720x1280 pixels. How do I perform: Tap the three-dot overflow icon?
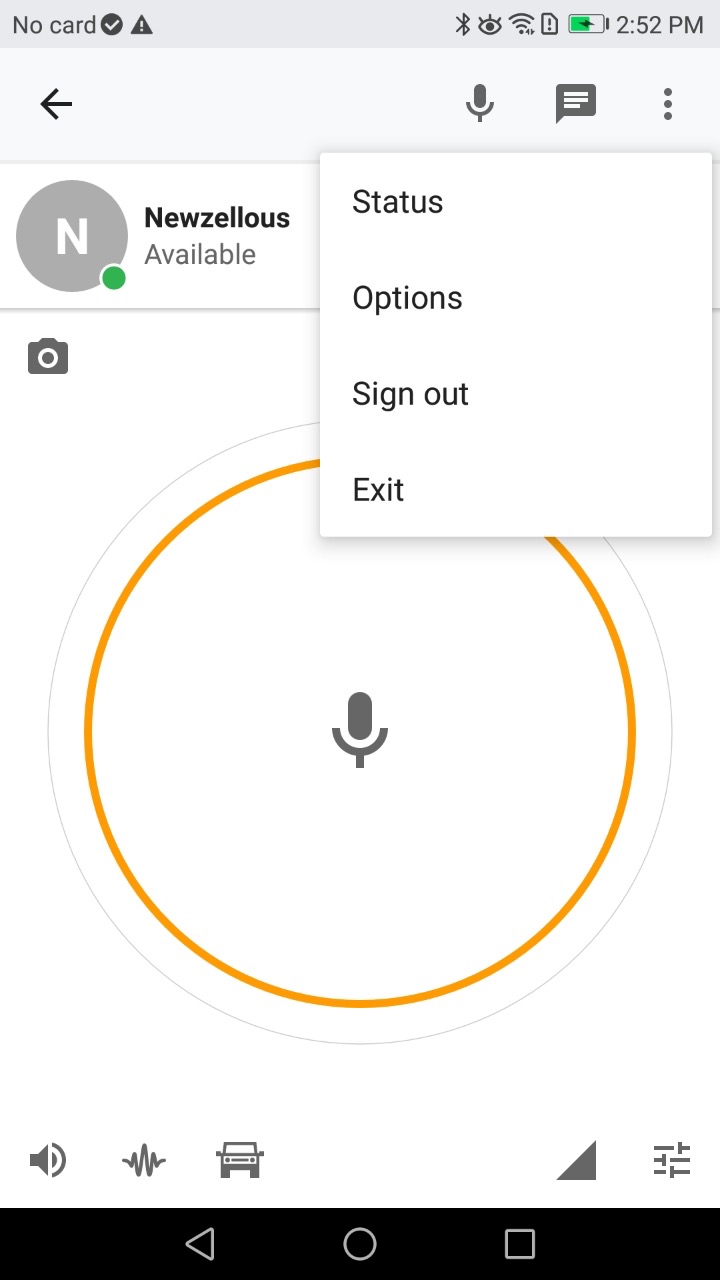pyautogui.click(x=668, y=104)
